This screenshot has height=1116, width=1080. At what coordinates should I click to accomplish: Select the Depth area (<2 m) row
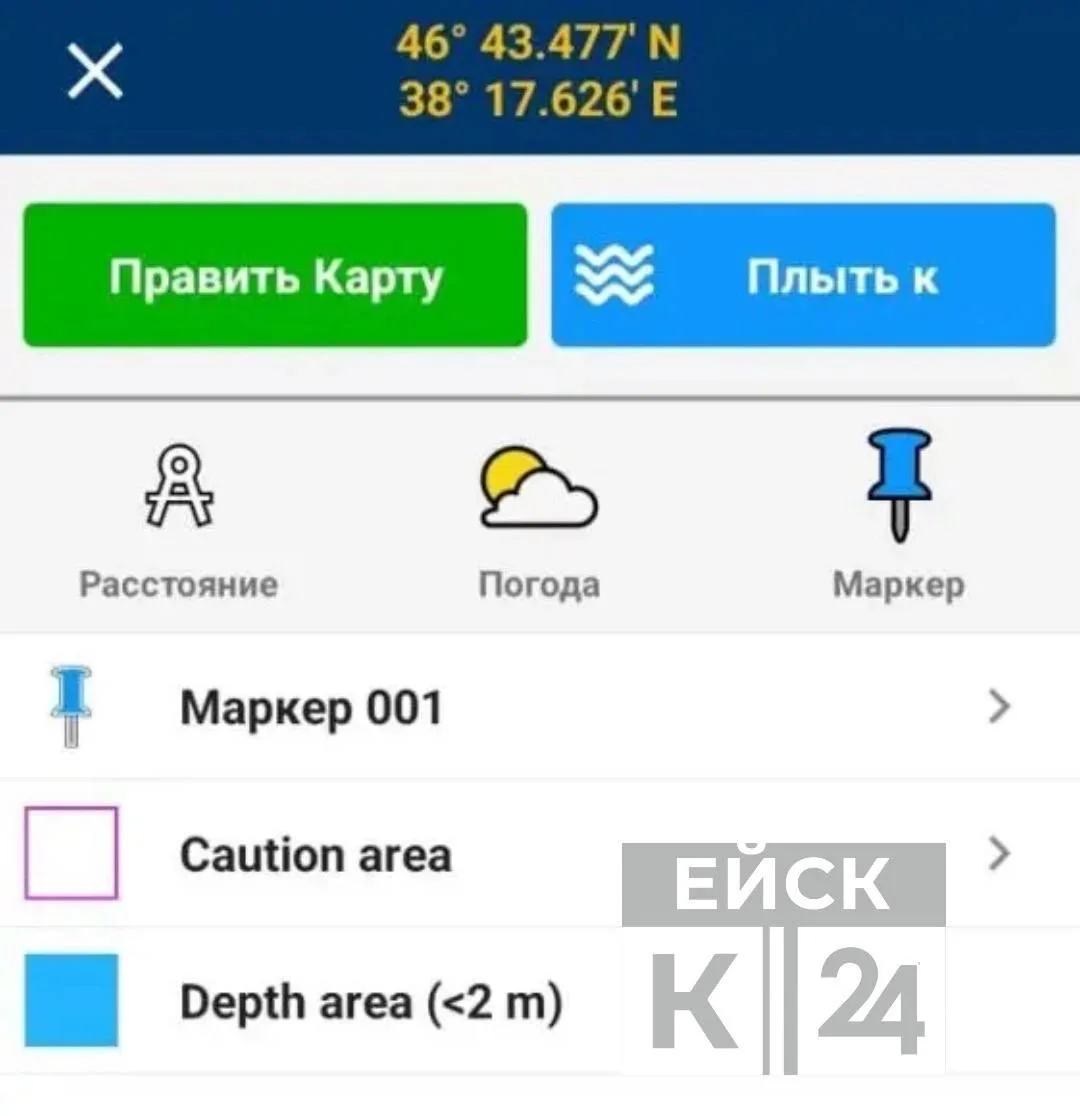point(370,1001)
